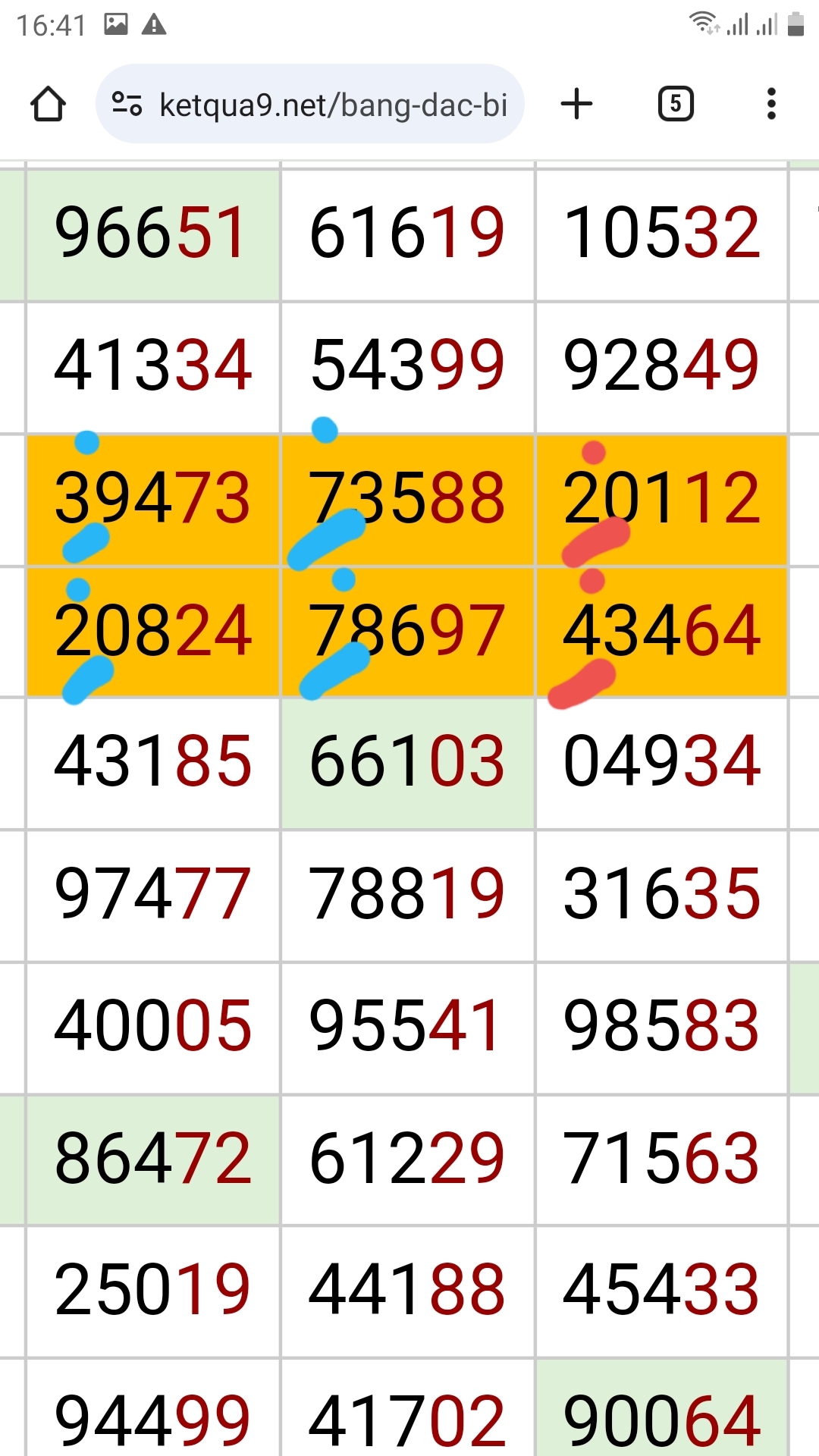Open a new browser tab
The image size is (819, 1456).
point(576,104)
